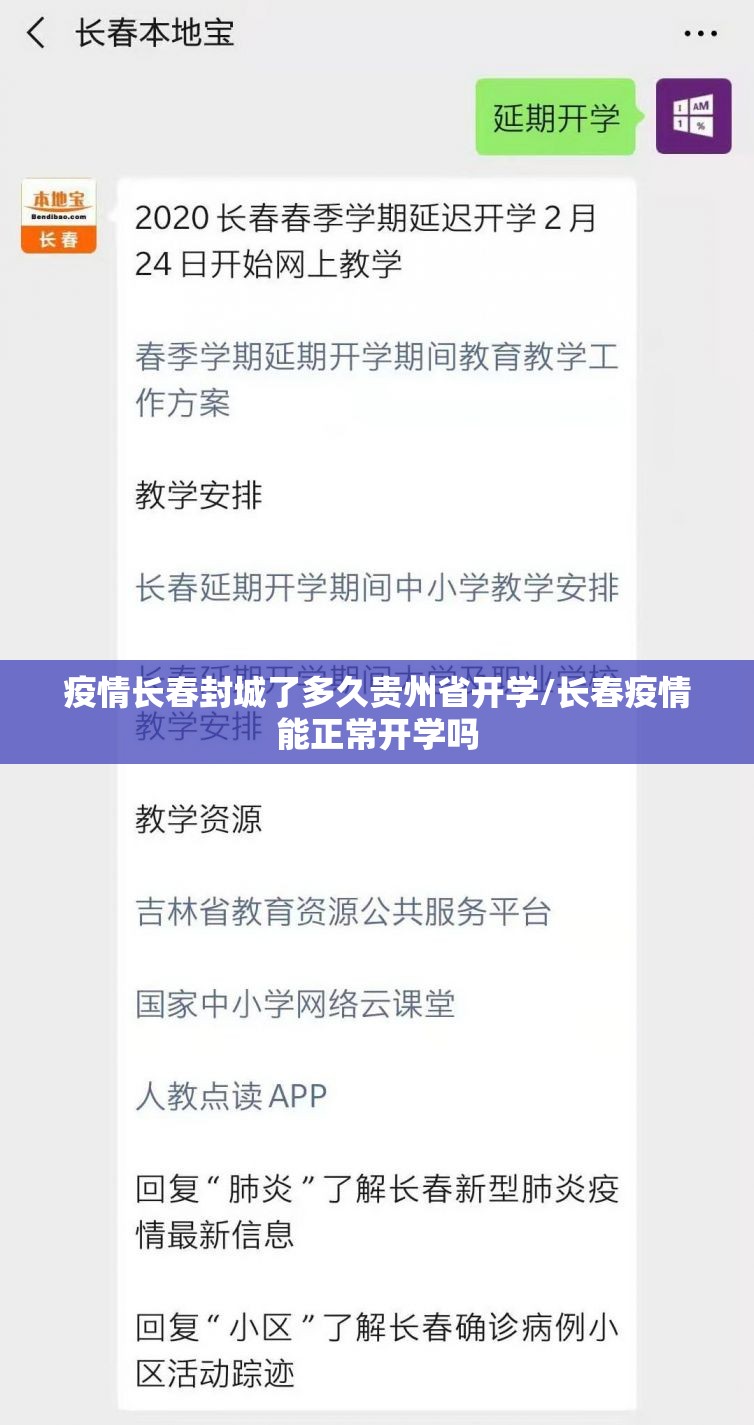Go back from the 长春本地宝 chat
This screenshot has width=754, height=1425.
coord(36,34)
